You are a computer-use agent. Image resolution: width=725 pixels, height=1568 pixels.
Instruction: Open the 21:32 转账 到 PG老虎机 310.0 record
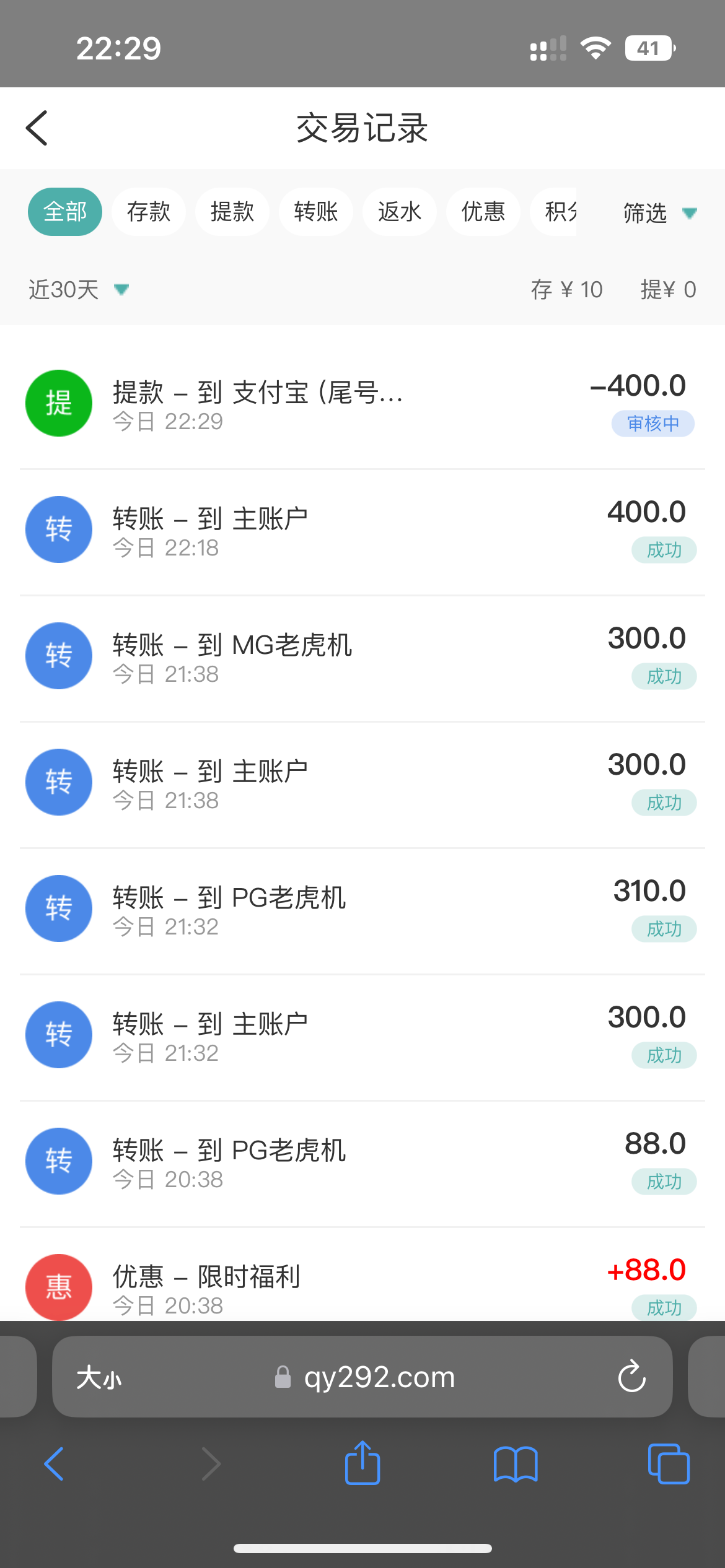coord(362,910)
